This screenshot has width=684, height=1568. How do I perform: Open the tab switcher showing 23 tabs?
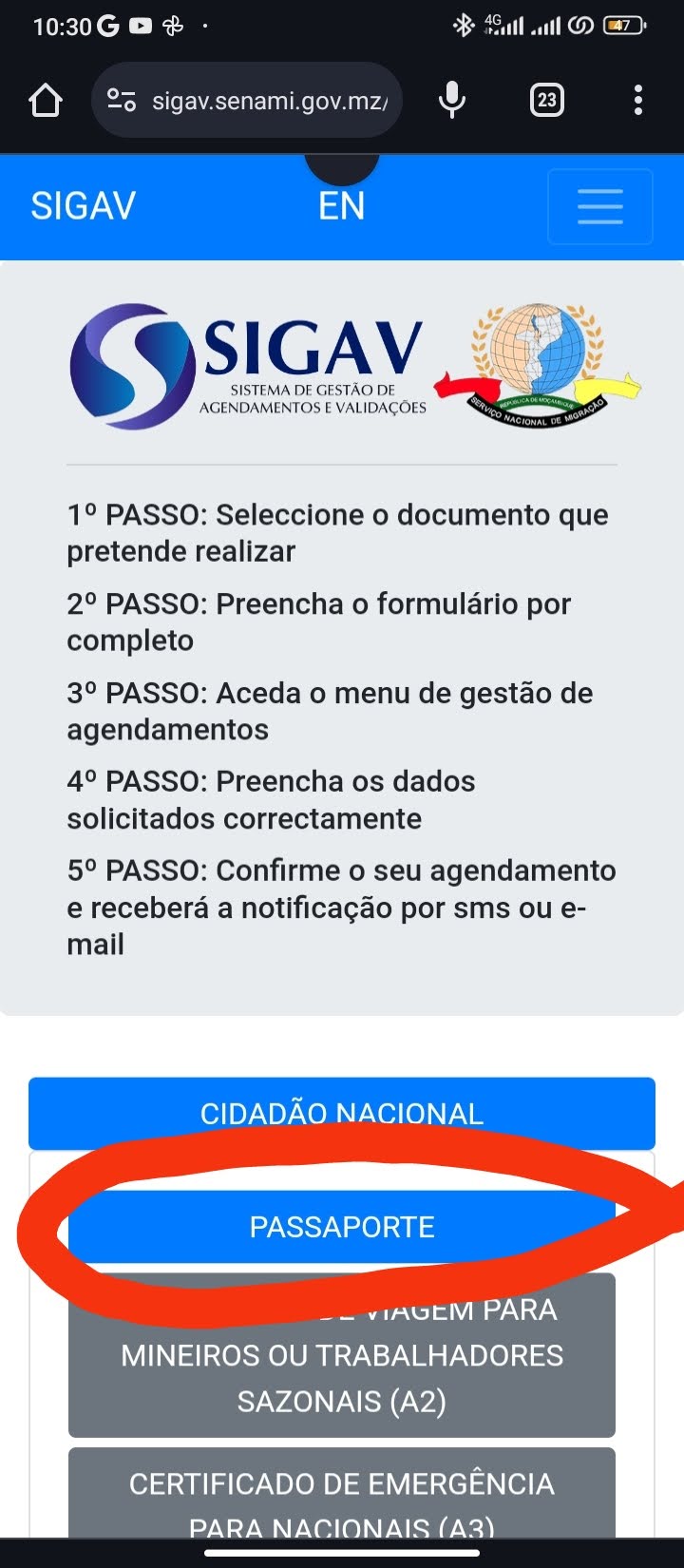[x=546, y=99]
